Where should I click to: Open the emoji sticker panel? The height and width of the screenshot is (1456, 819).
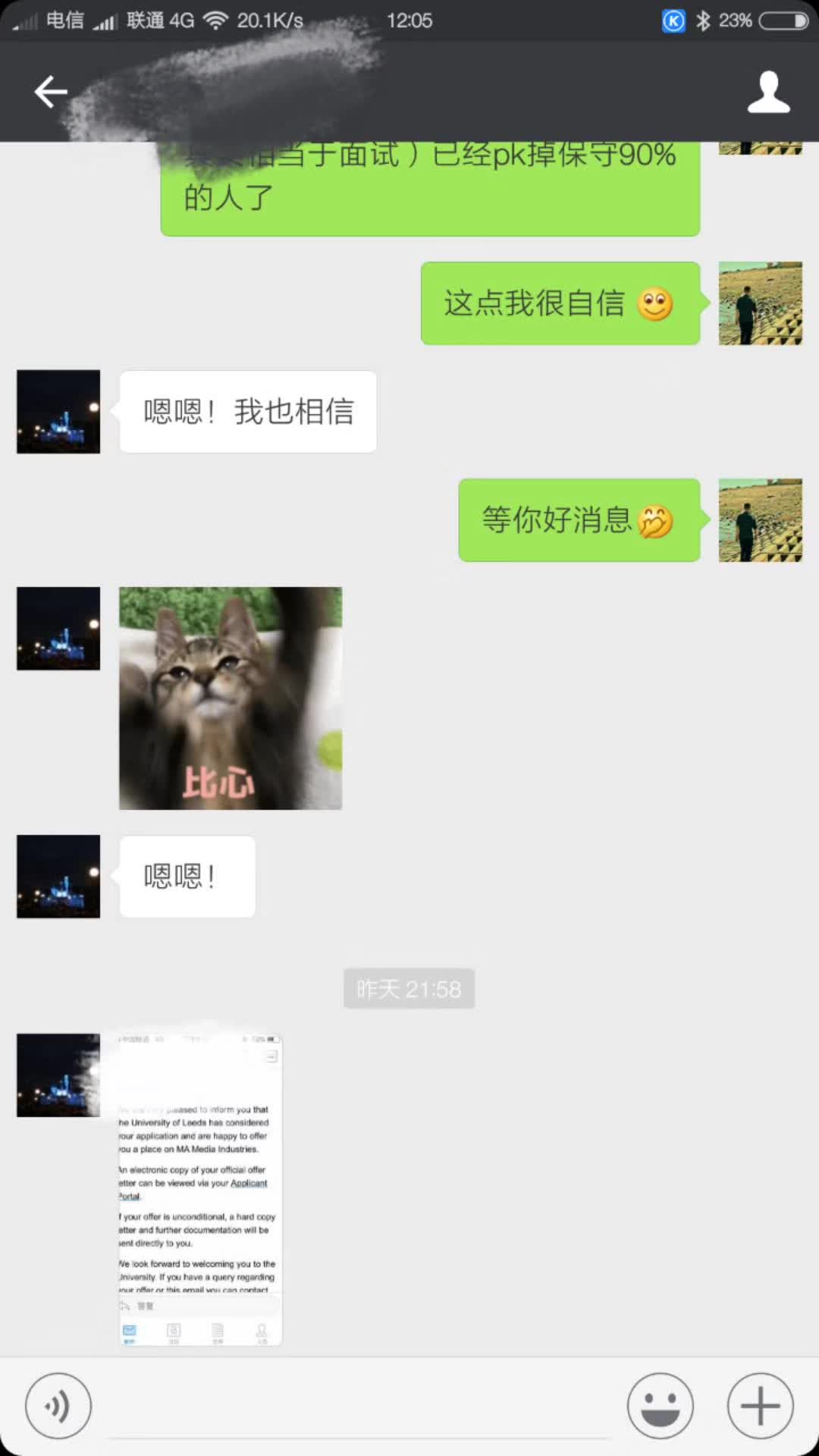click(660, 1405)
